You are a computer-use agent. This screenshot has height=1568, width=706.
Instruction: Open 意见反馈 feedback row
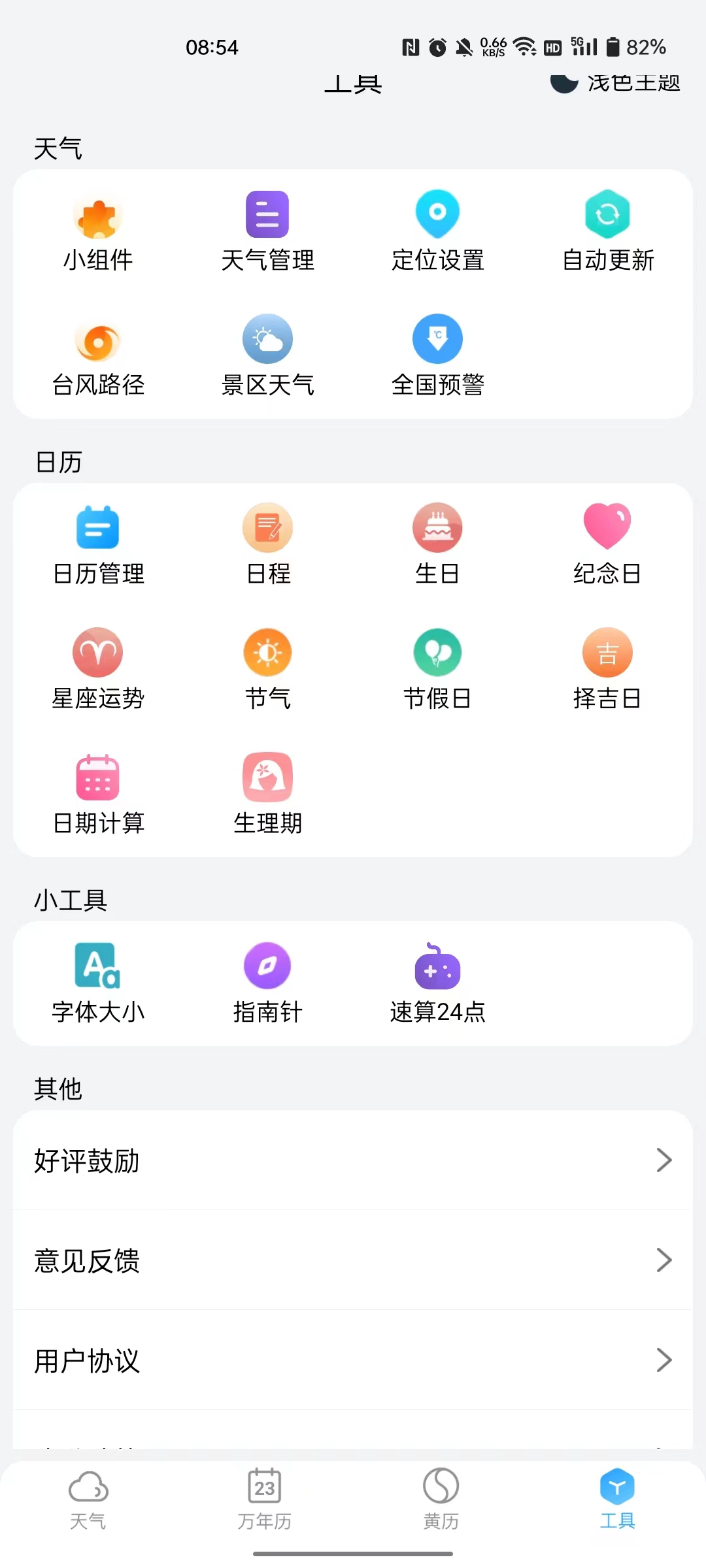353,1260
